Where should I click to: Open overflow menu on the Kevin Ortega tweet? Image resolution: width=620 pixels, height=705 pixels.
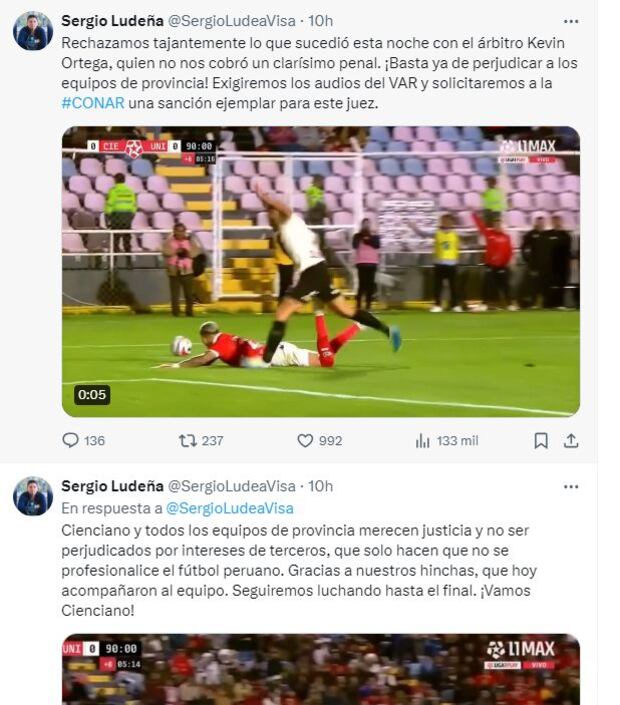[570, 21]
